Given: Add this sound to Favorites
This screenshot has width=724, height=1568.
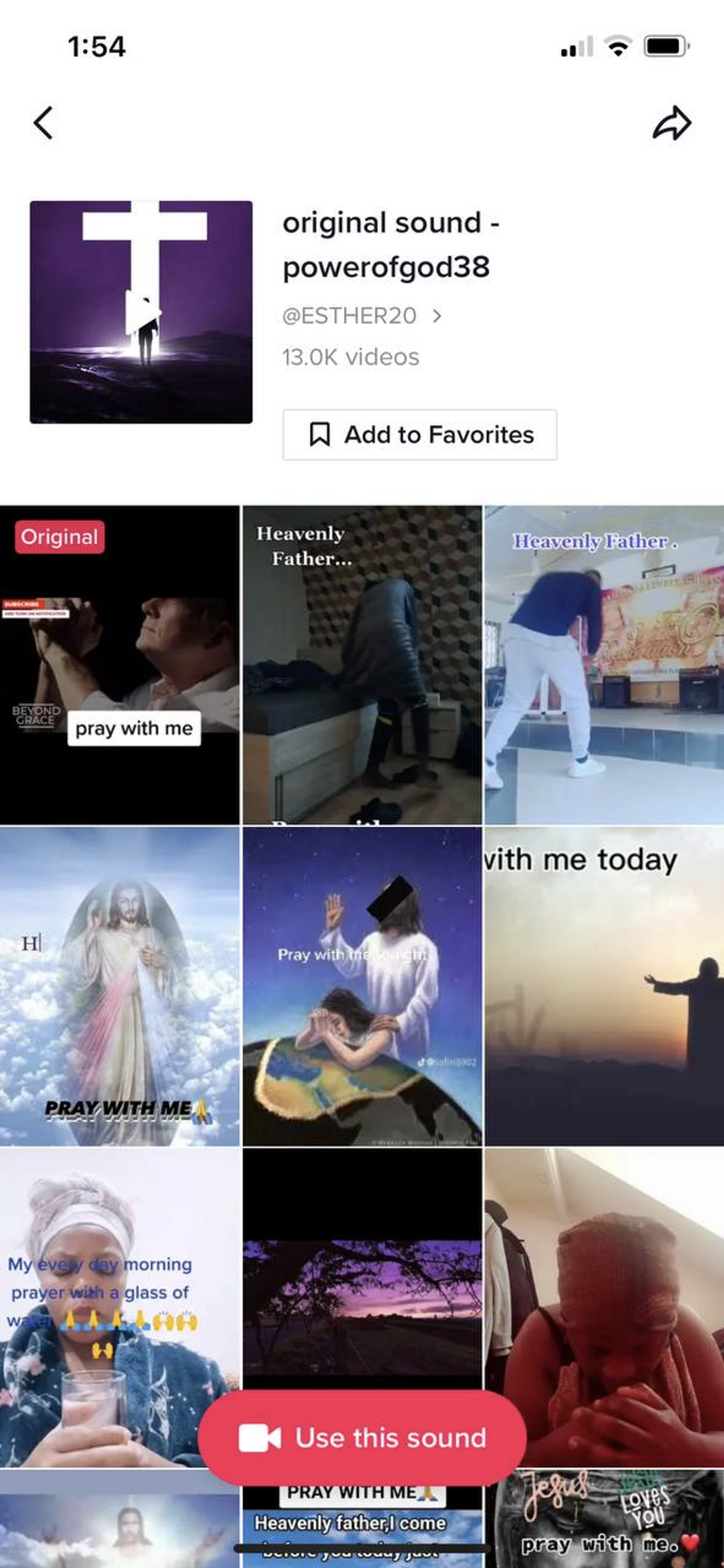Looking at the screenshot, I should coord(420,435).
